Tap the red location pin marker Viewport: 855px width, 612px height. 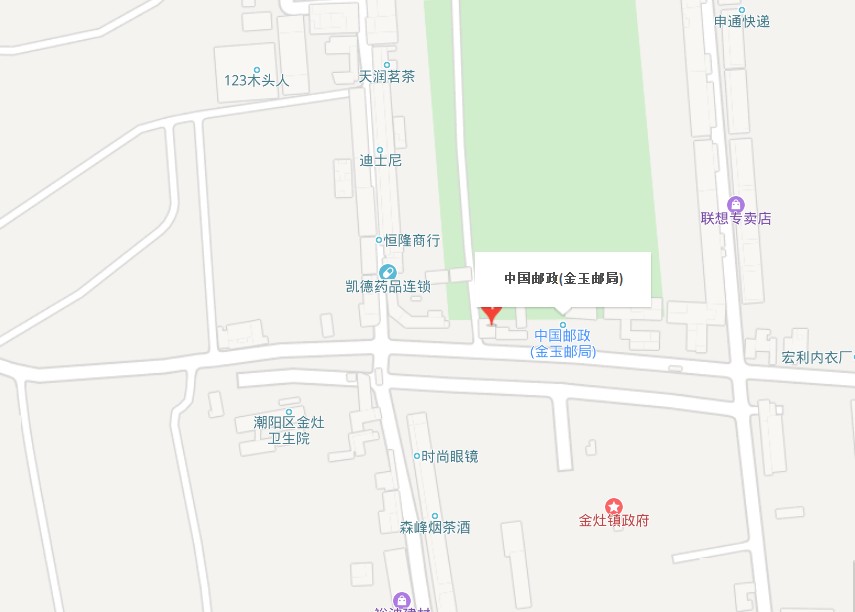[491, 313]
